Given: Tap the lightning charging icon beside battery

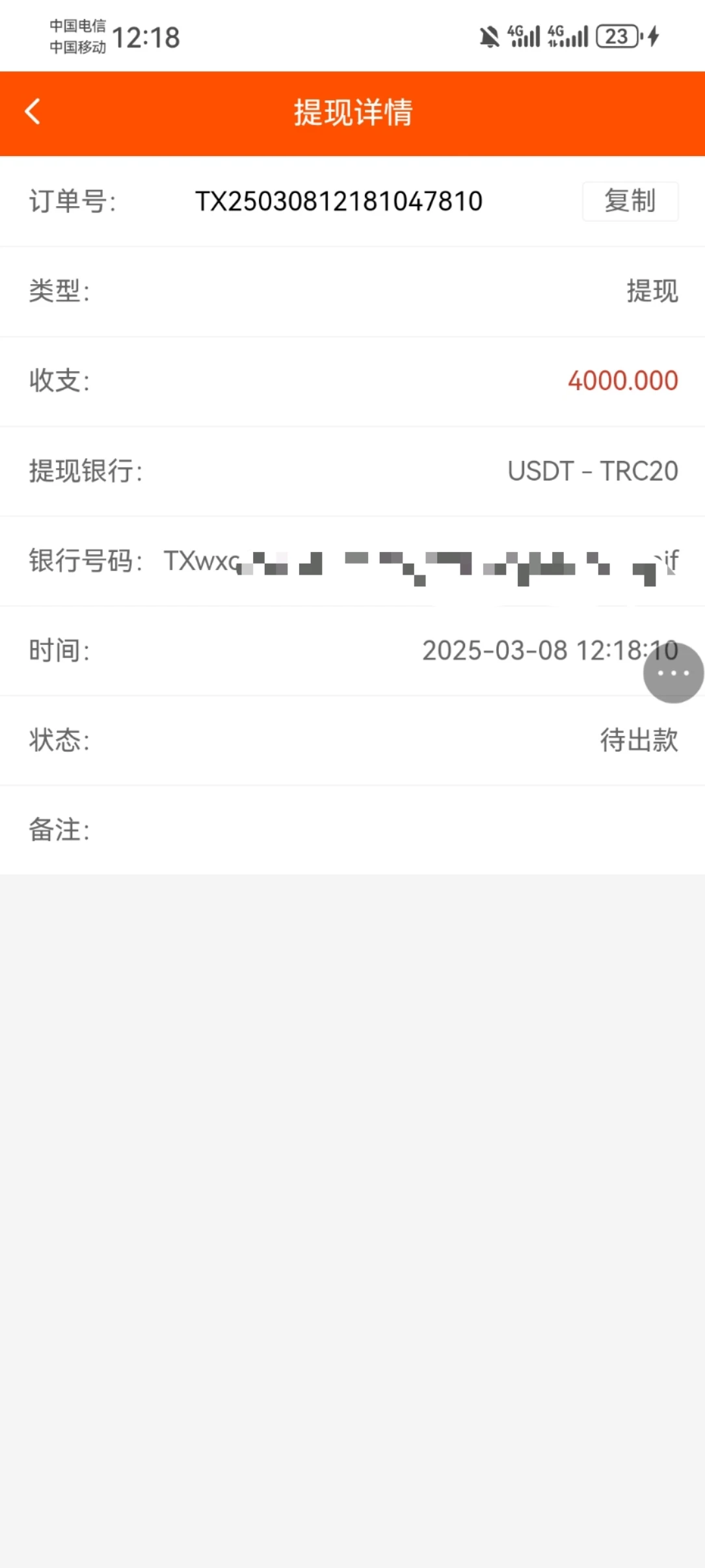Looking at the screenshot, I should [x=652, y=36].
